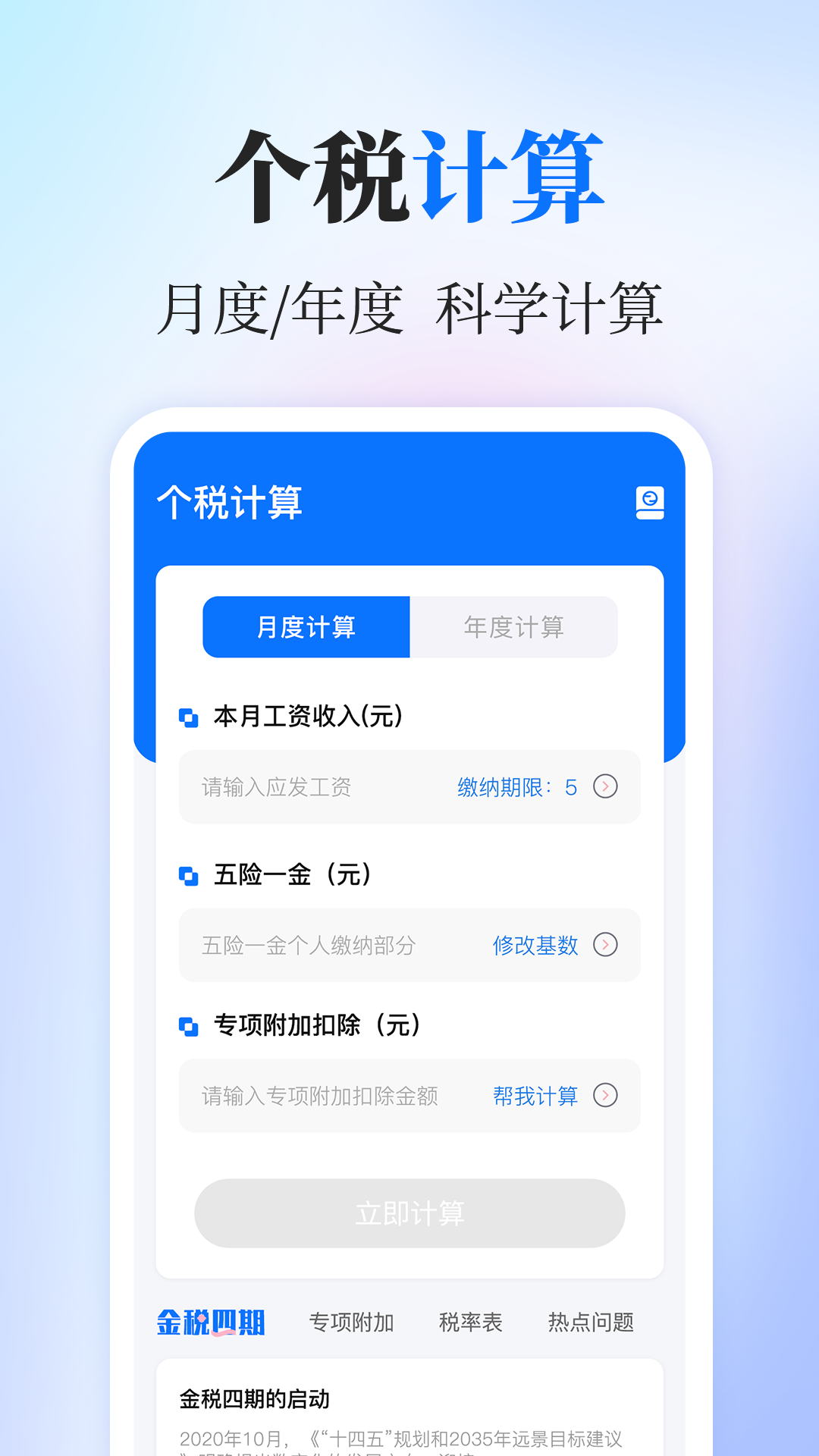
Task: Click the blue icon beside 专项附加扣除 label
Action: click(x=187, y=1026)
